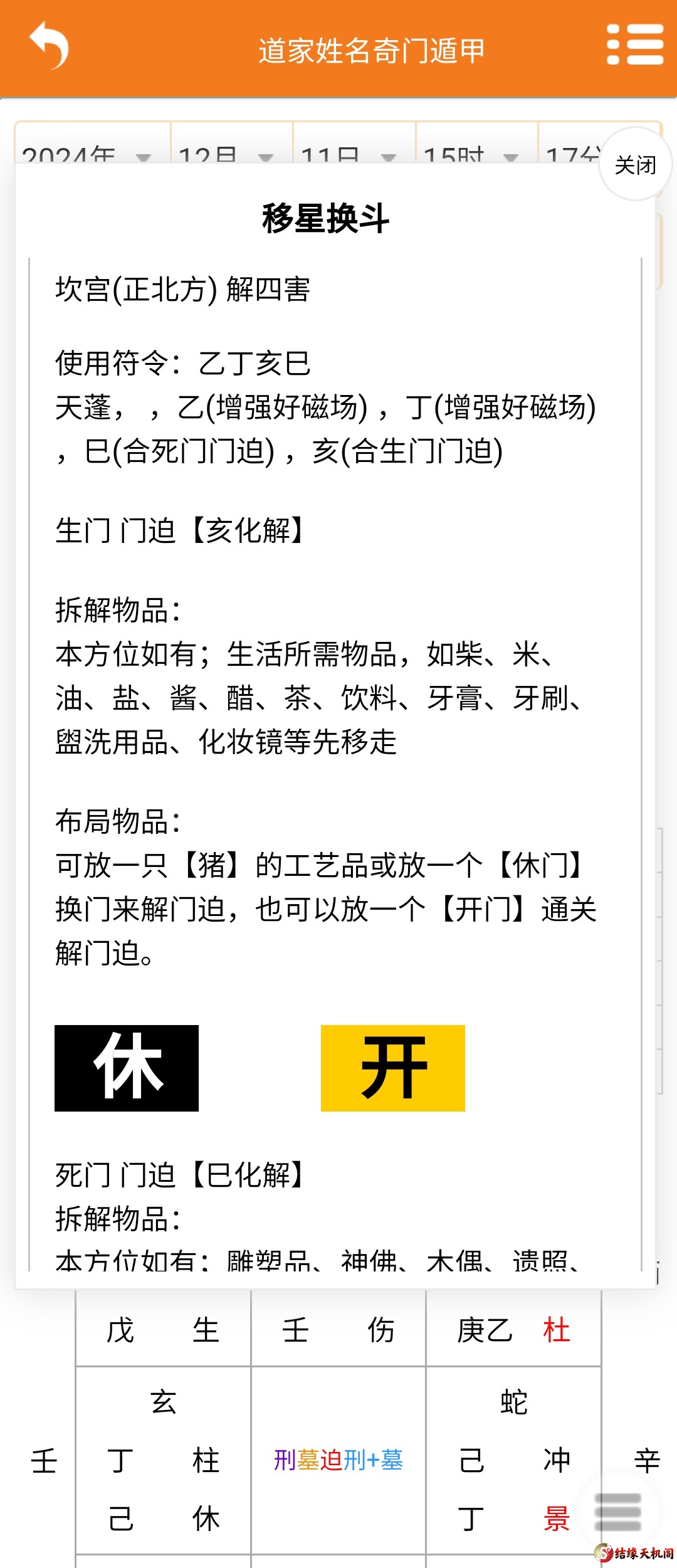
Task: Open the menu list icon in header
Action: tap(634, 45)
